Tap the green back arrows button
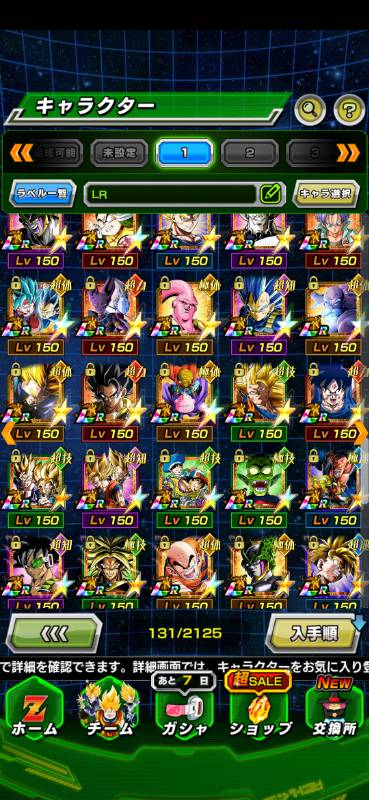The height and width of the screenshot is (800, 369). (54, 633)
